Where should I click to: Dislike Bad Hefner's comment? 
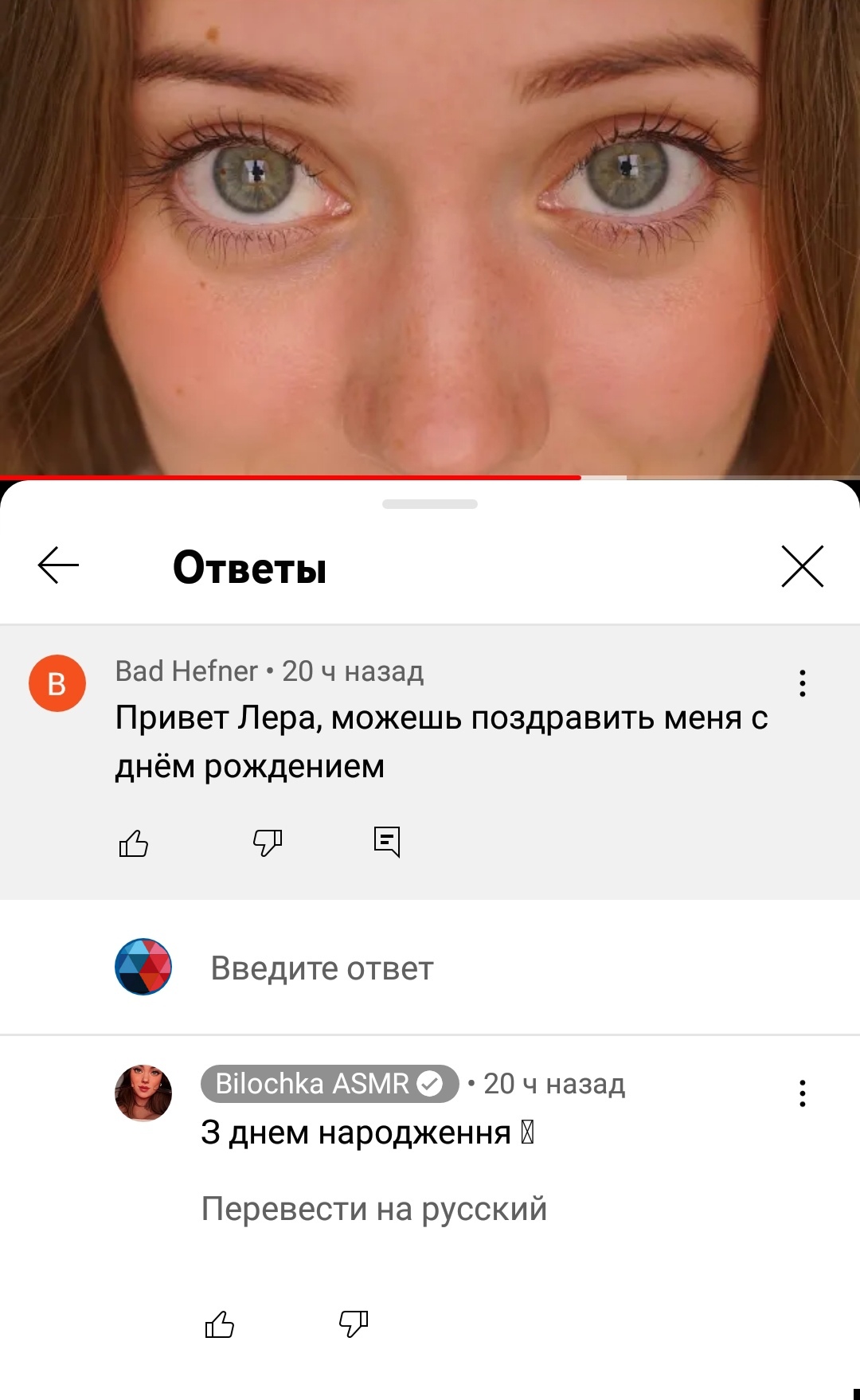tap(268, 843)
